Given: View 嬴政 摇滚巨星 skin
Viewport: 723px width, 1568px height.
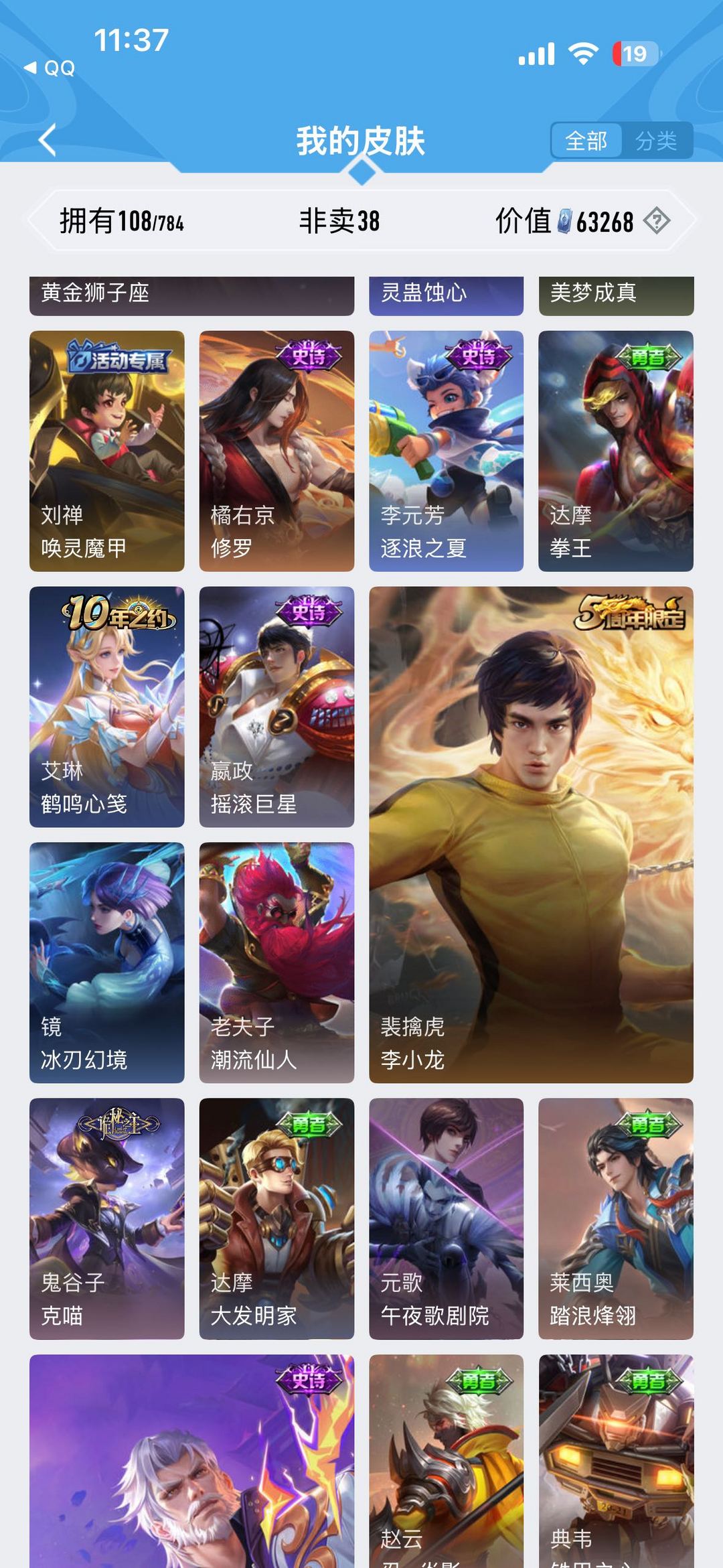Looking at the screenshot, I should click(x=276, y=707).
